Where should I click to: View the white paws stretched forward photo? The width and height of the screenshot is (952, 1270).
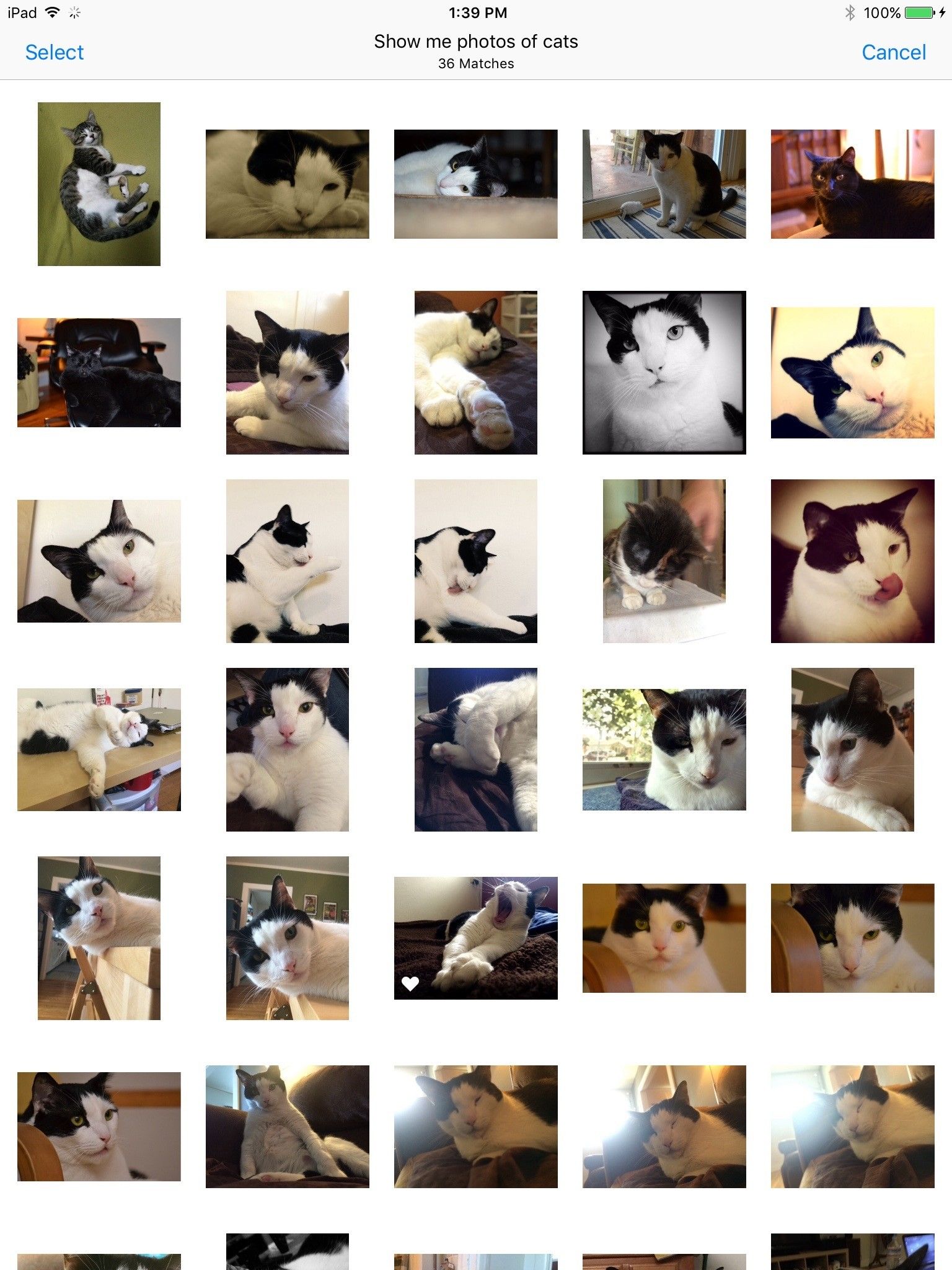pos(475,372)
